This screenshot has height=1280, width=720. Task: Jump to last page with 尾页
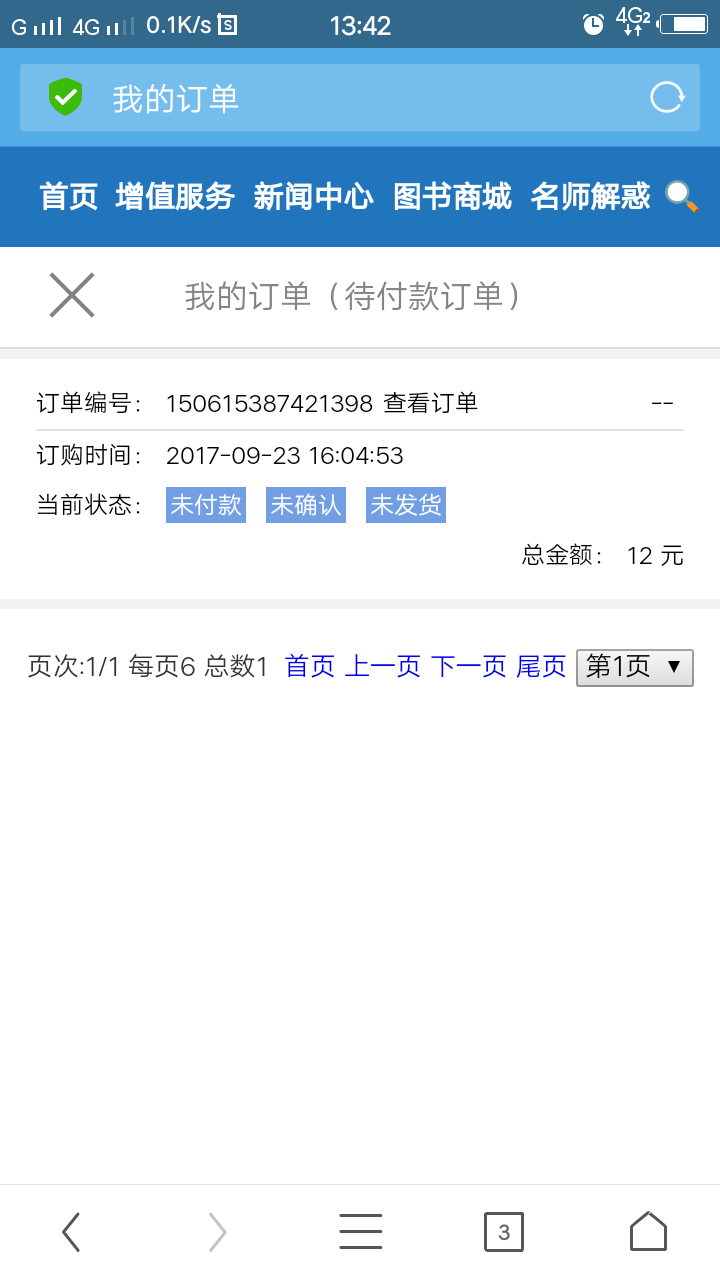click(x=541, y=667)
